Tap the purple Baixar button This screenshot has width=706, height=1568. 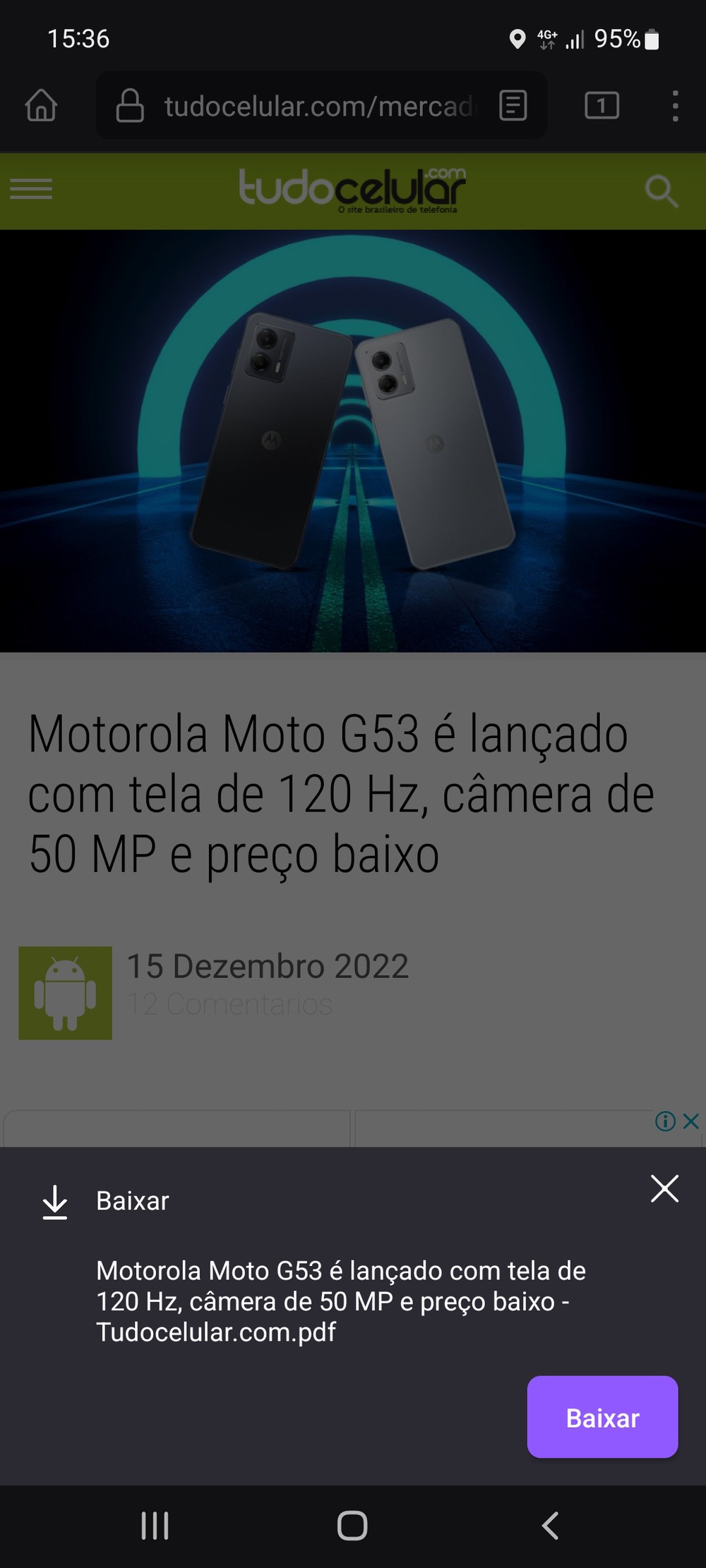pyautogui.click(x=602, y=1416)
